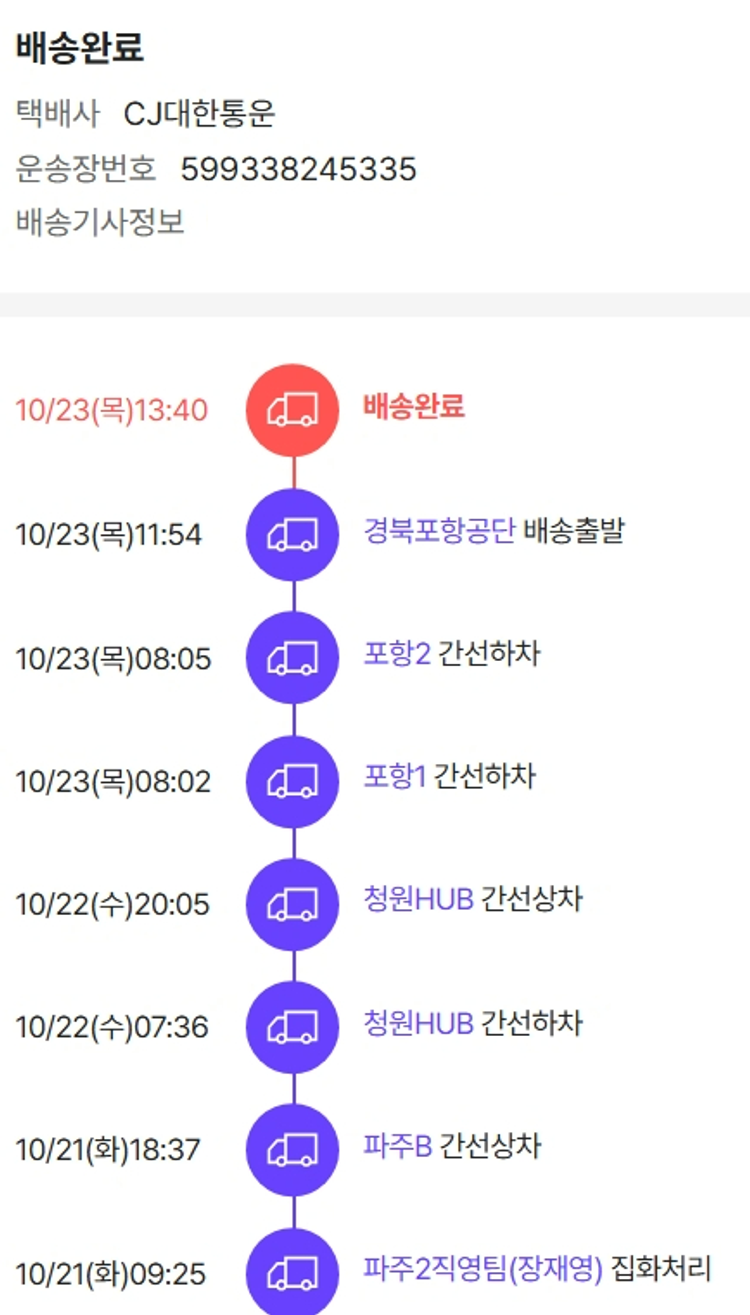Tap 청원HUB on the 20:05 간선상차 entry
Viewport: 750px width, 1315px height.
click(418, 900)
